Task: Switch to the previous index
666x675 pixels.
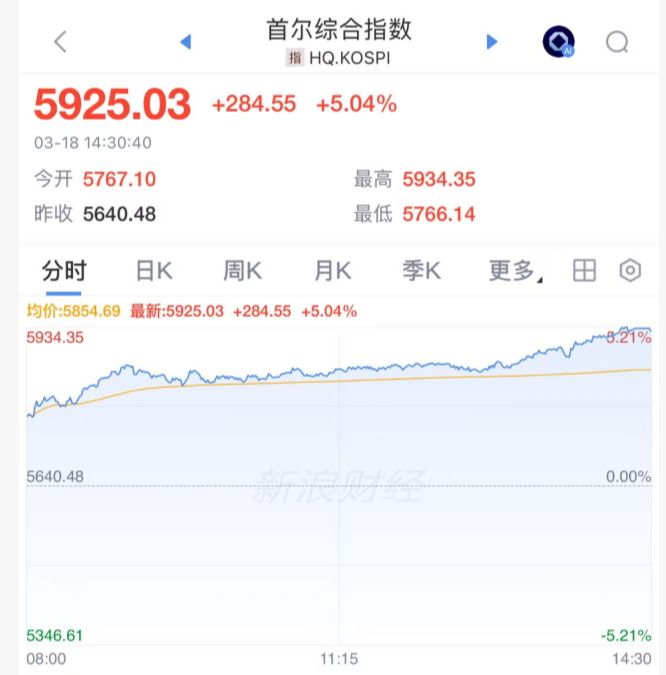Action: point(185,41)
